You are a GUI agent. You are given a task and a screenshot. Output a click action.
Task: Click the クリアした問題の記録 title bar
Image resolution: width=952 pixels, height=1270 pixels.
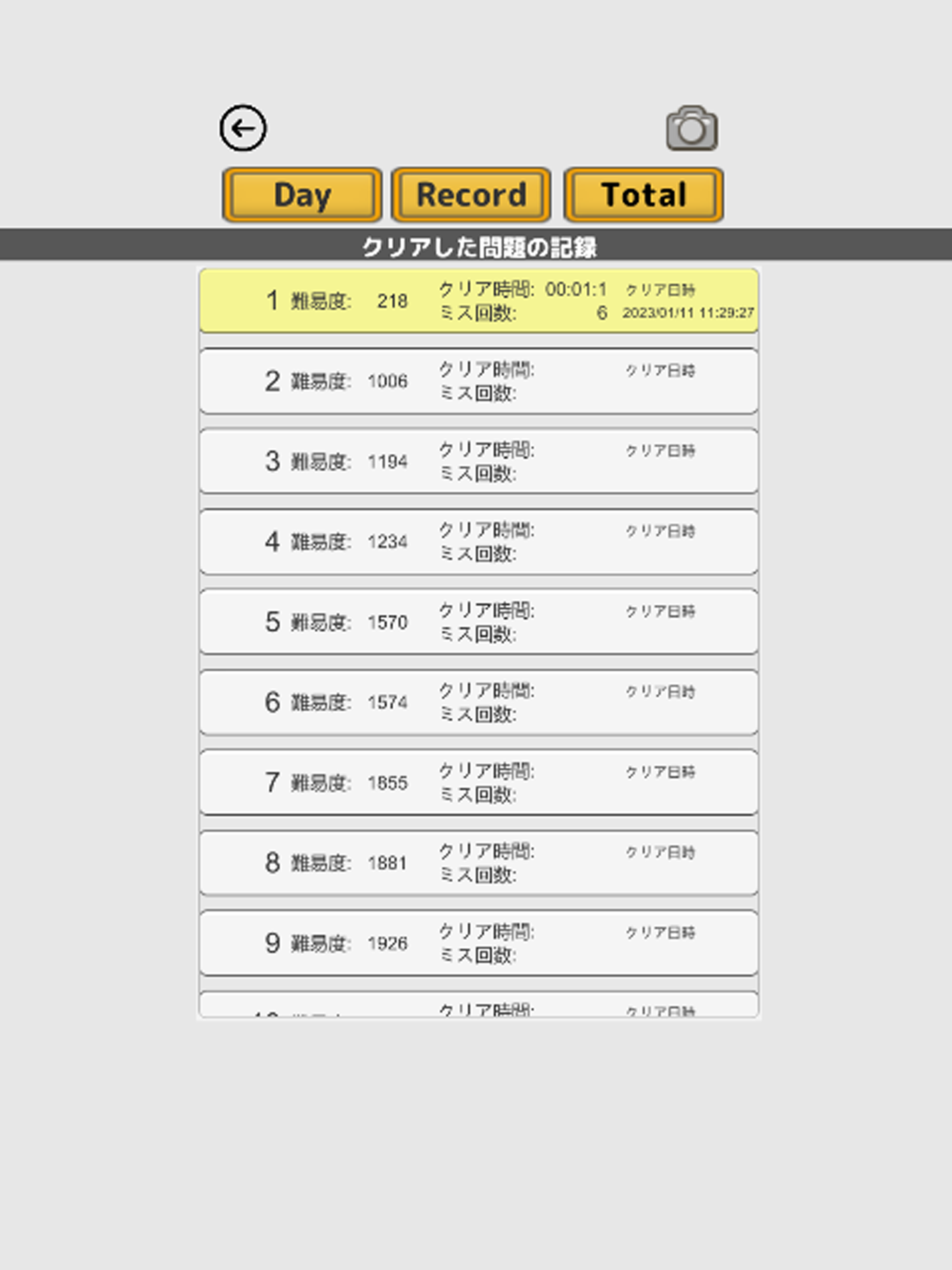click(x=476, y=246)
